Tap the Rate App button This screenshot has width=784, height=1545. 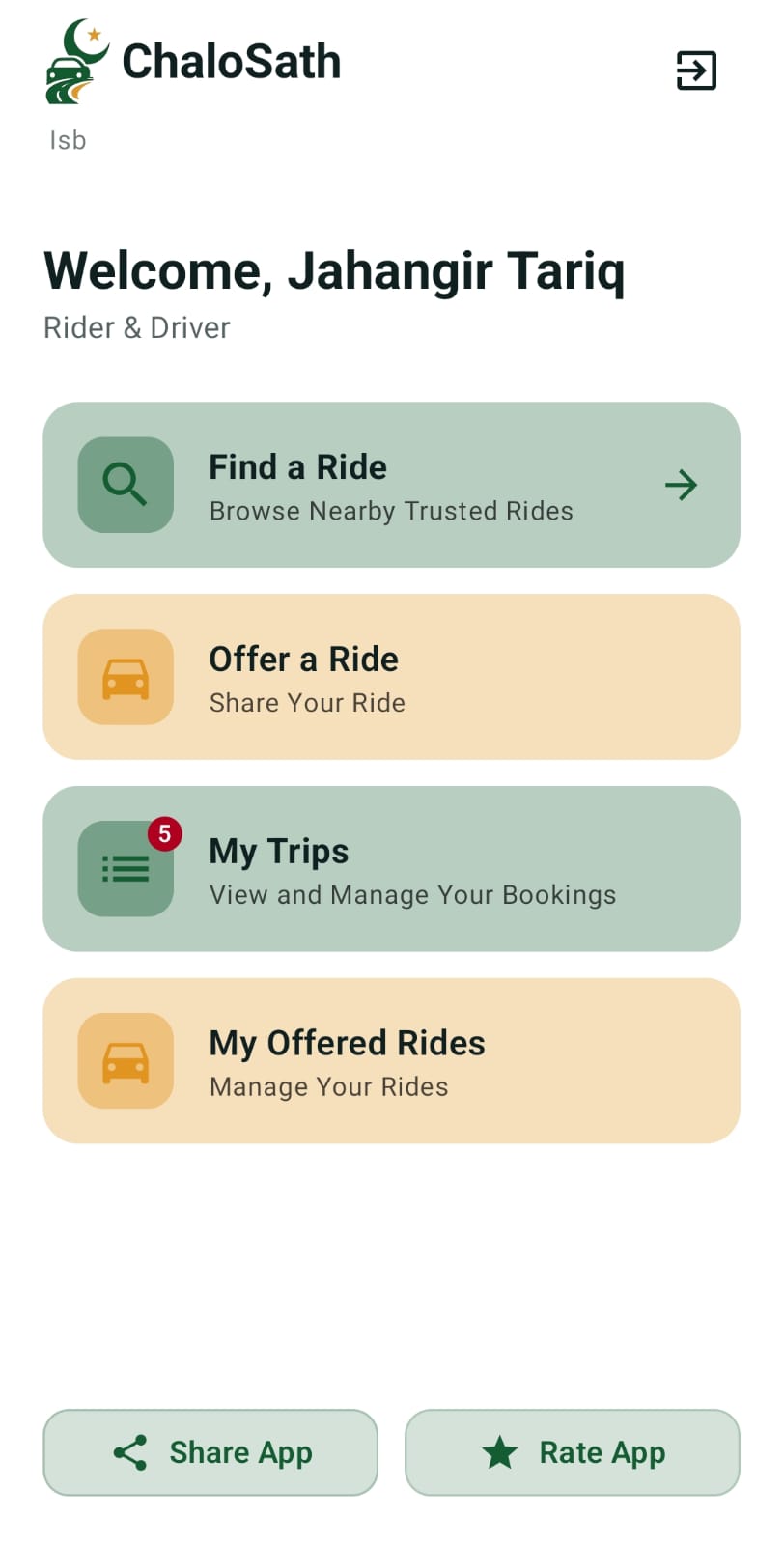573,1452
